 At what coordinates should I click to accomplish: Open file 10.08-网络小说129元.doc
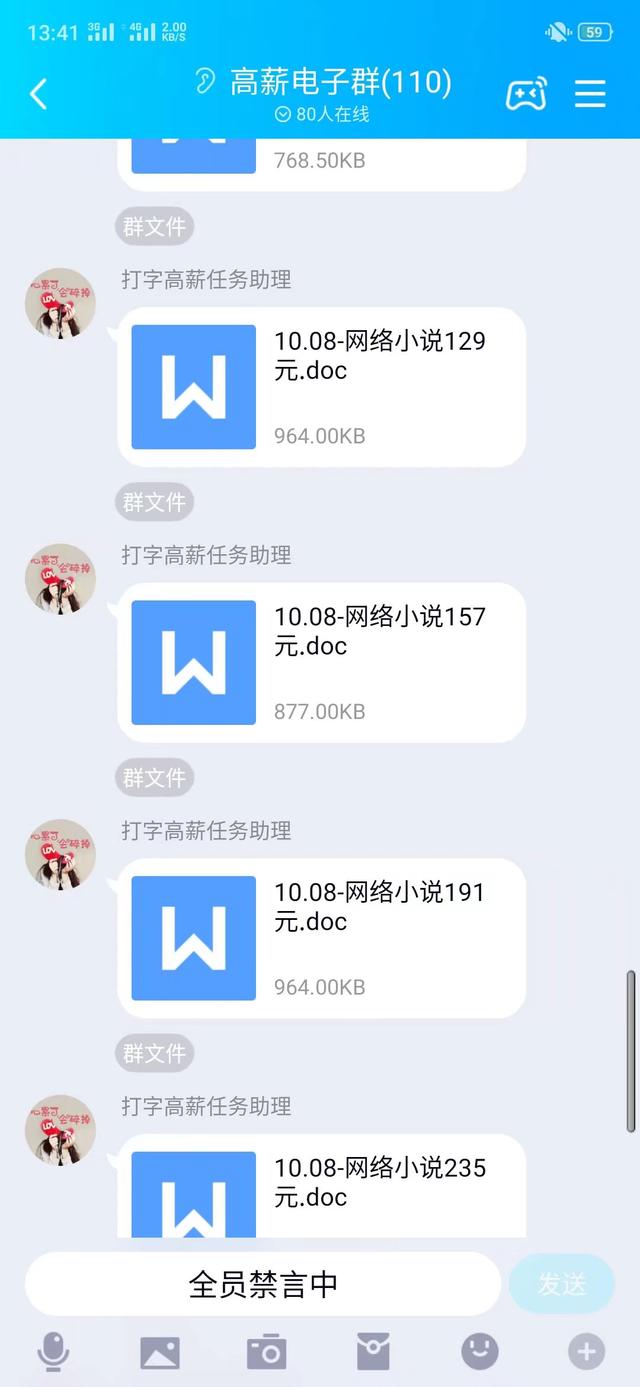[322, 387]
